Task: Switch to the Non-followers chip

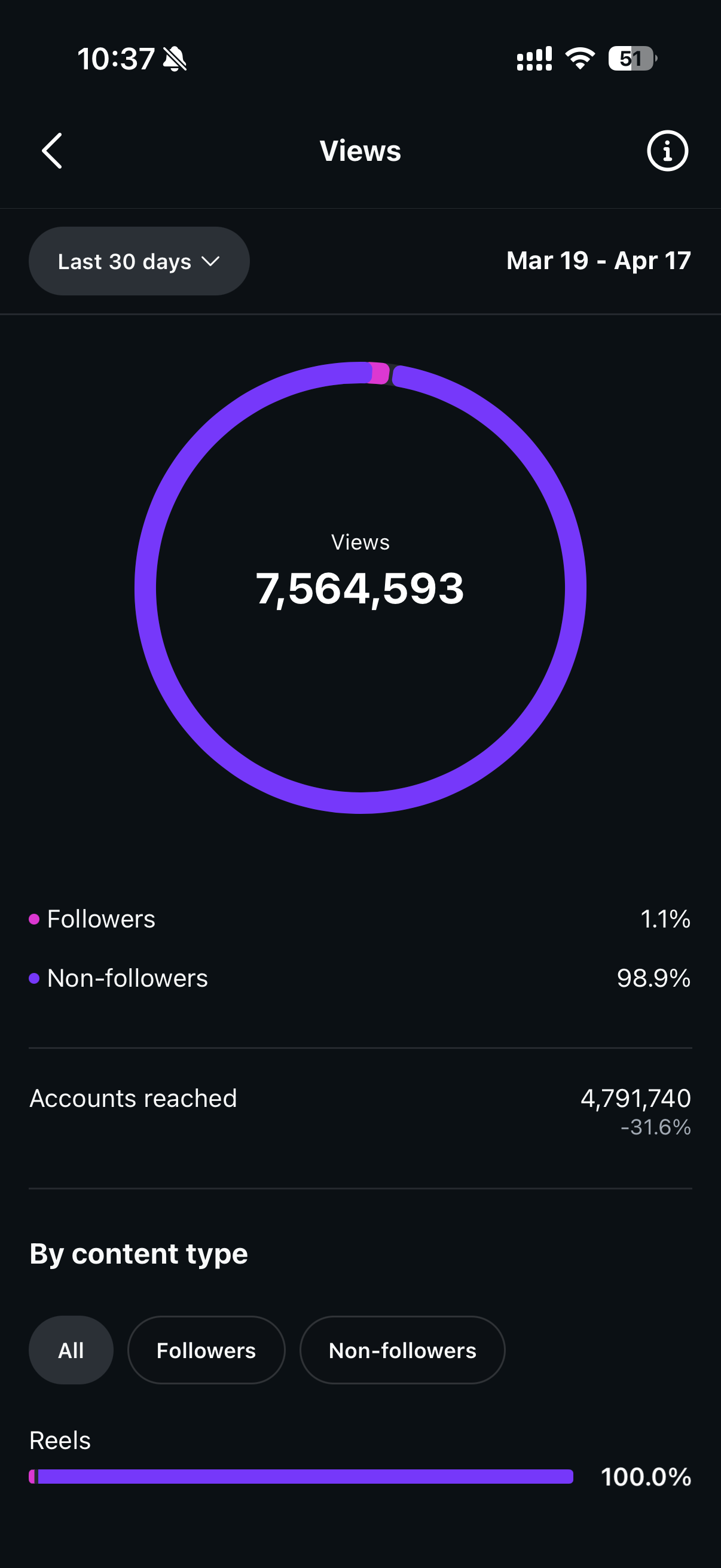Action: [402, 1350]
